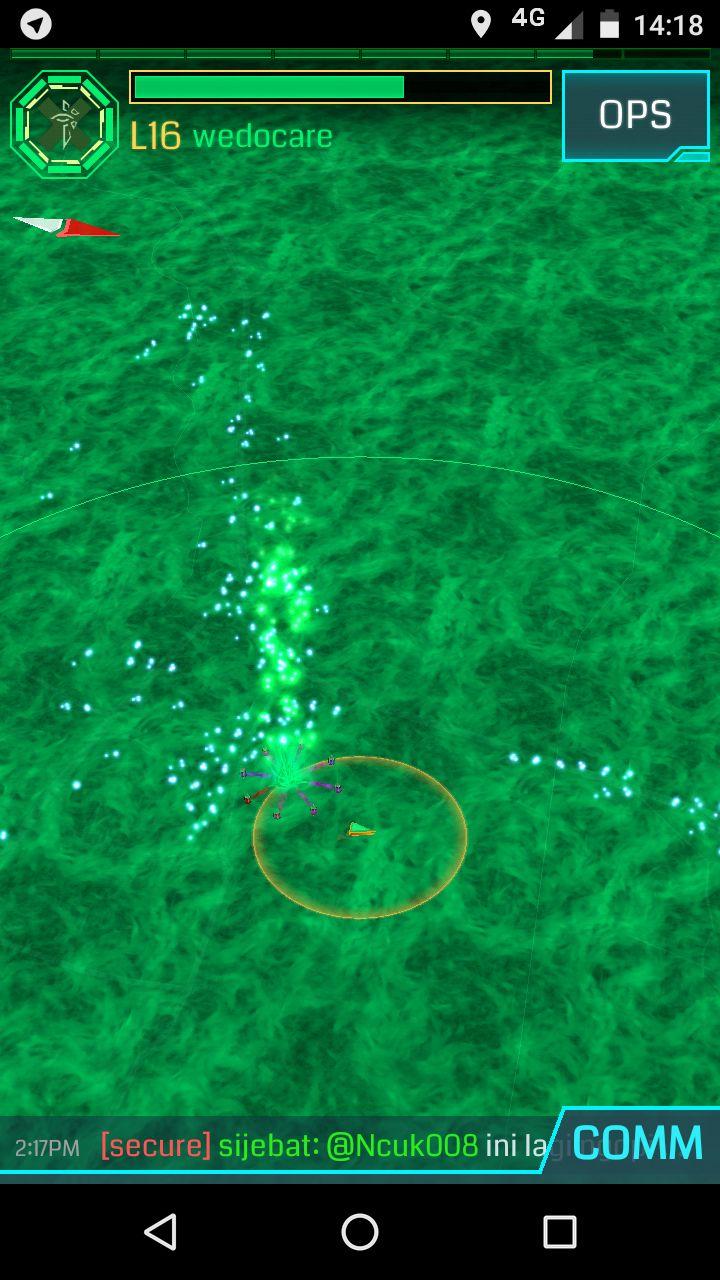The height and width of the screenshot is (1280, 720).
Task: Go to the system home screen
Action: (x=360, y=1232)
